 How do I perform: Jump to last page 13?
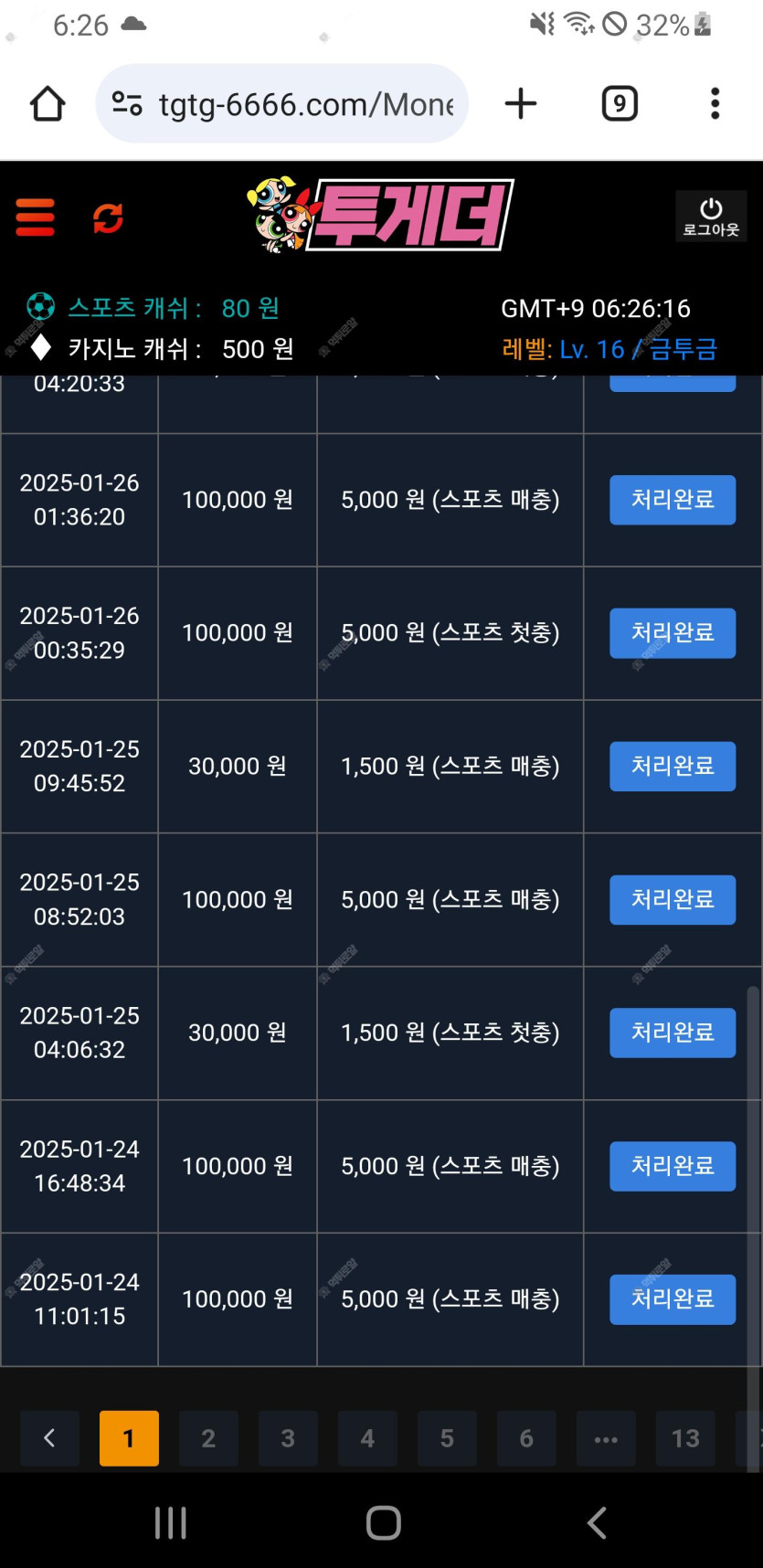pyautogui.click(x=685, y=1438)
